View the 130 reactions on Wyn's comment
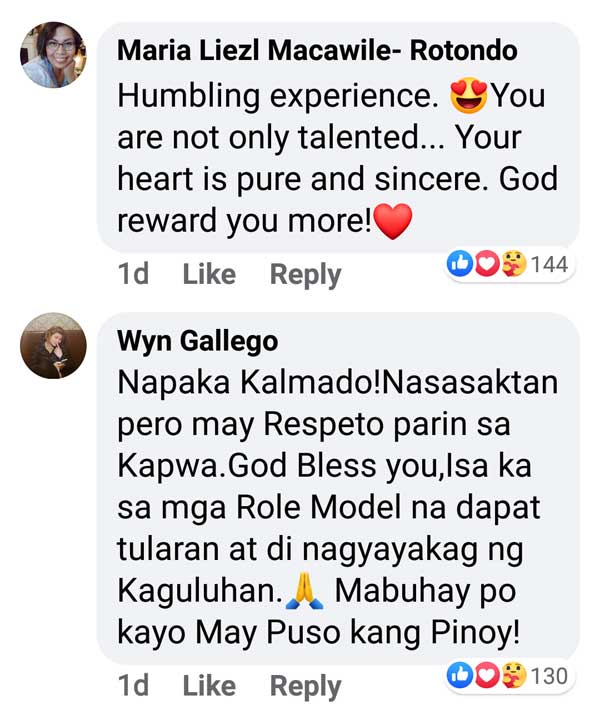Viewport: 600px width, 715px height. (x=510, y=676)
